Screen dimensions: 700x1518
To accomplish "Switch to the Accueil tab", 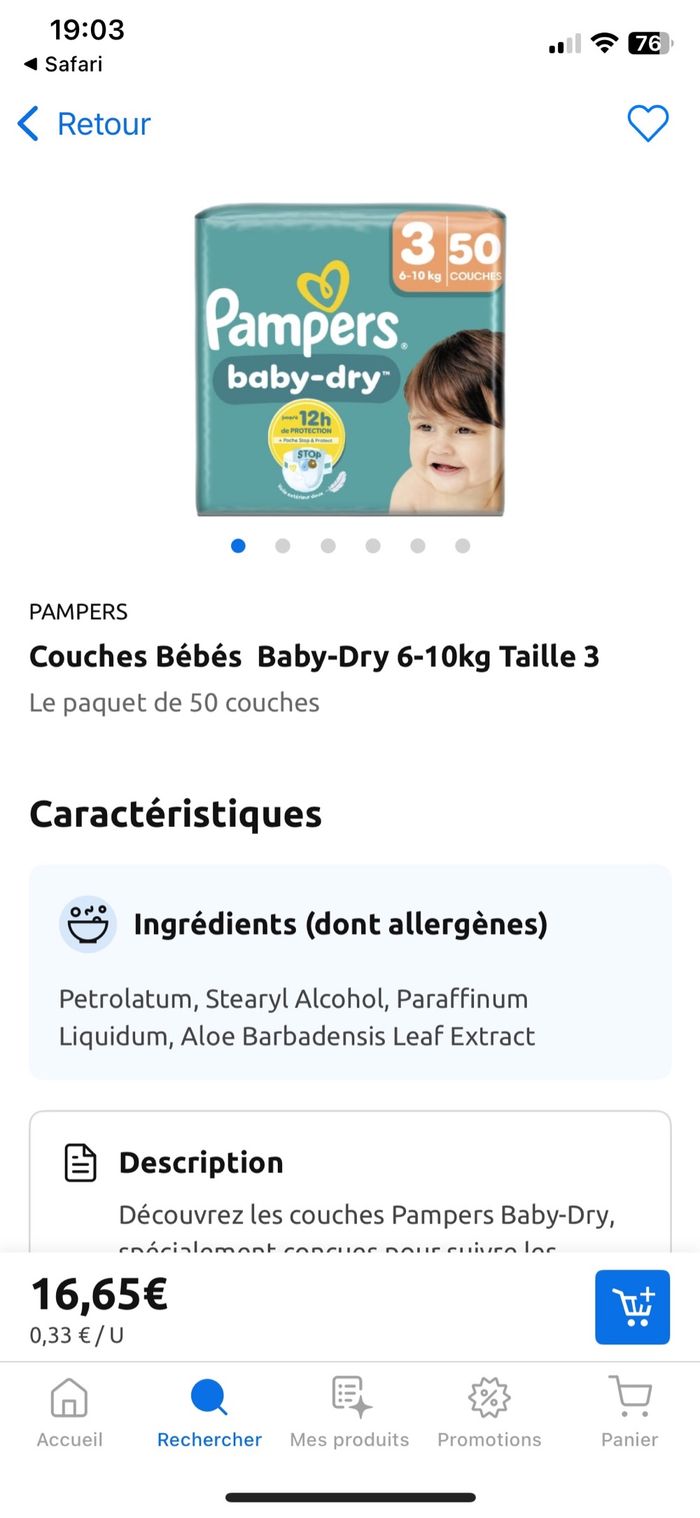I will 69,1412.
